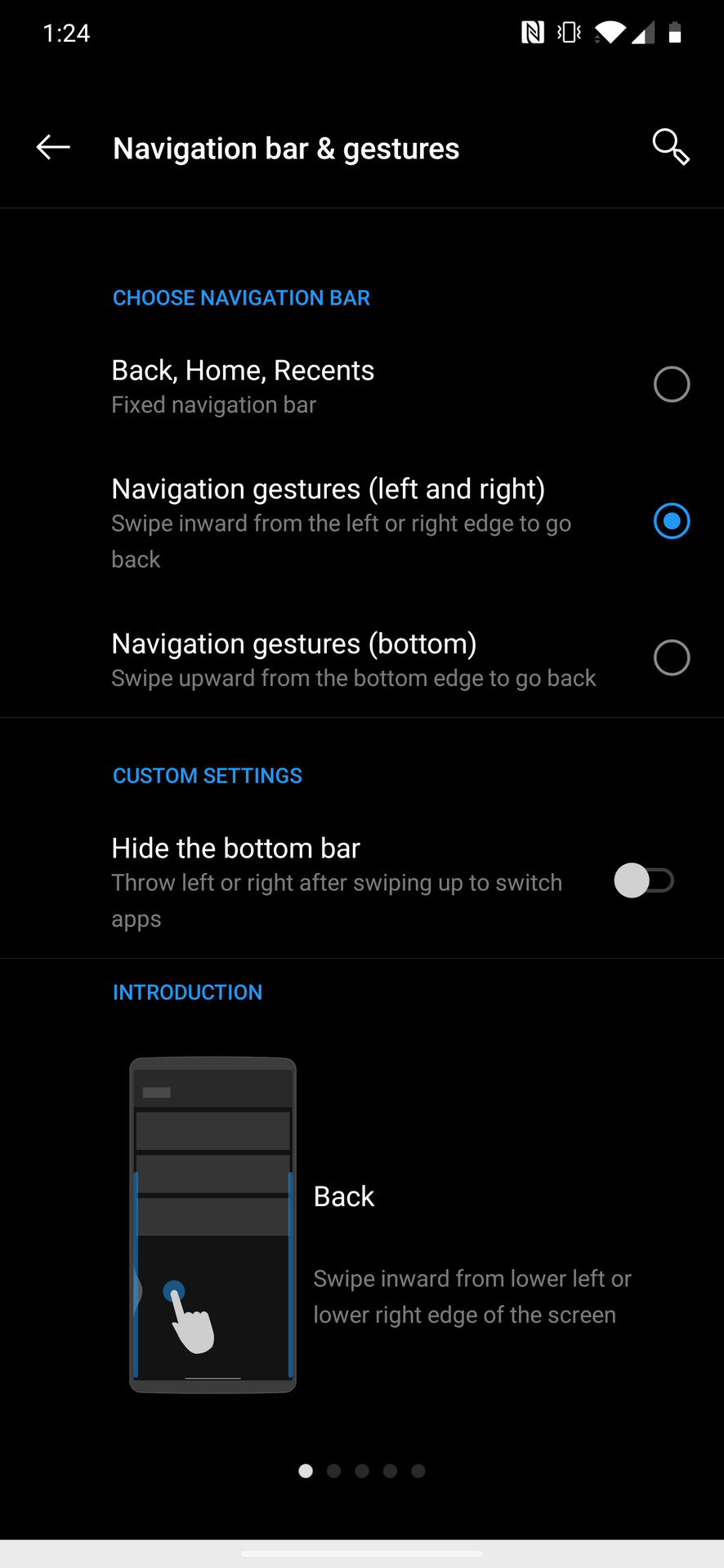The height and width of the screenshot is (1568, 724).
Task: Open the search magnifier icon
Action: (671, 147)
